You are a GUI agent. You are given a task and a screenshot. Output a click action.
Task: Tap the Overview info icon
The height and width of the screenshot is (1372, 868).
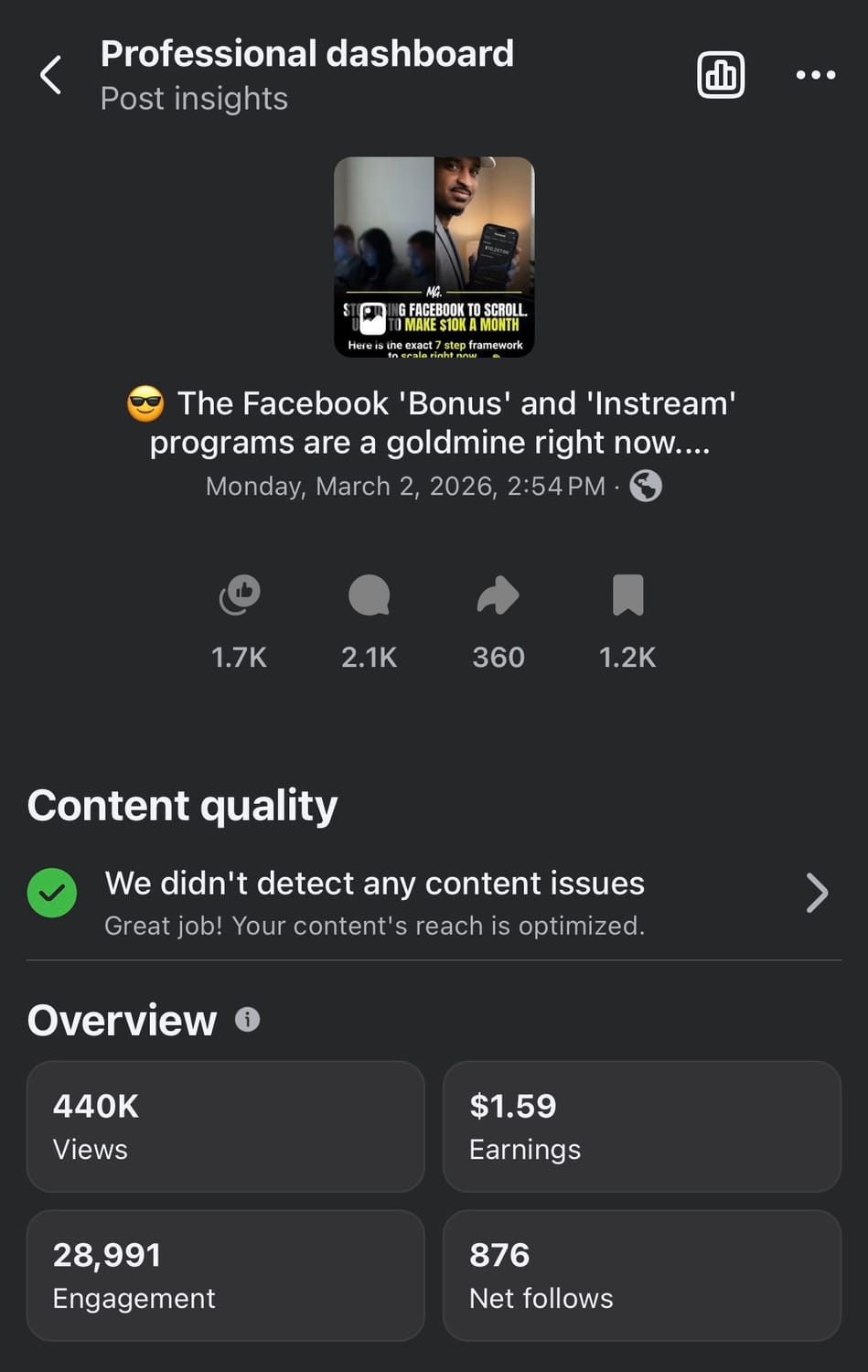coord(247,1019)
